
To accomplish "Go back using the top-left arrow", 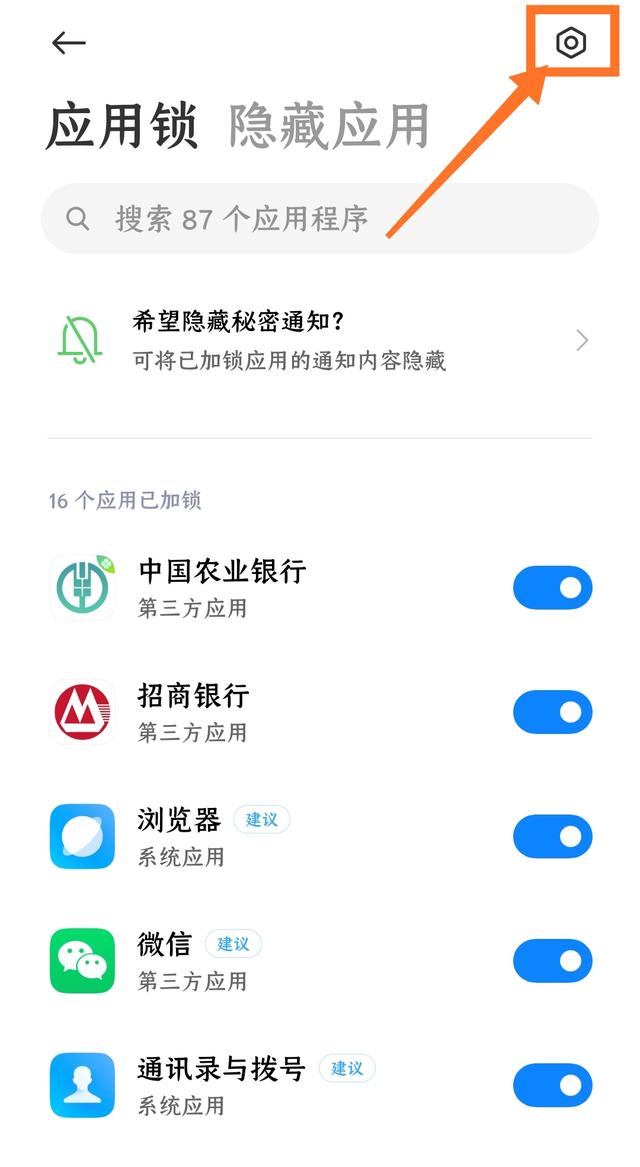I will click(x=69, y=43).
